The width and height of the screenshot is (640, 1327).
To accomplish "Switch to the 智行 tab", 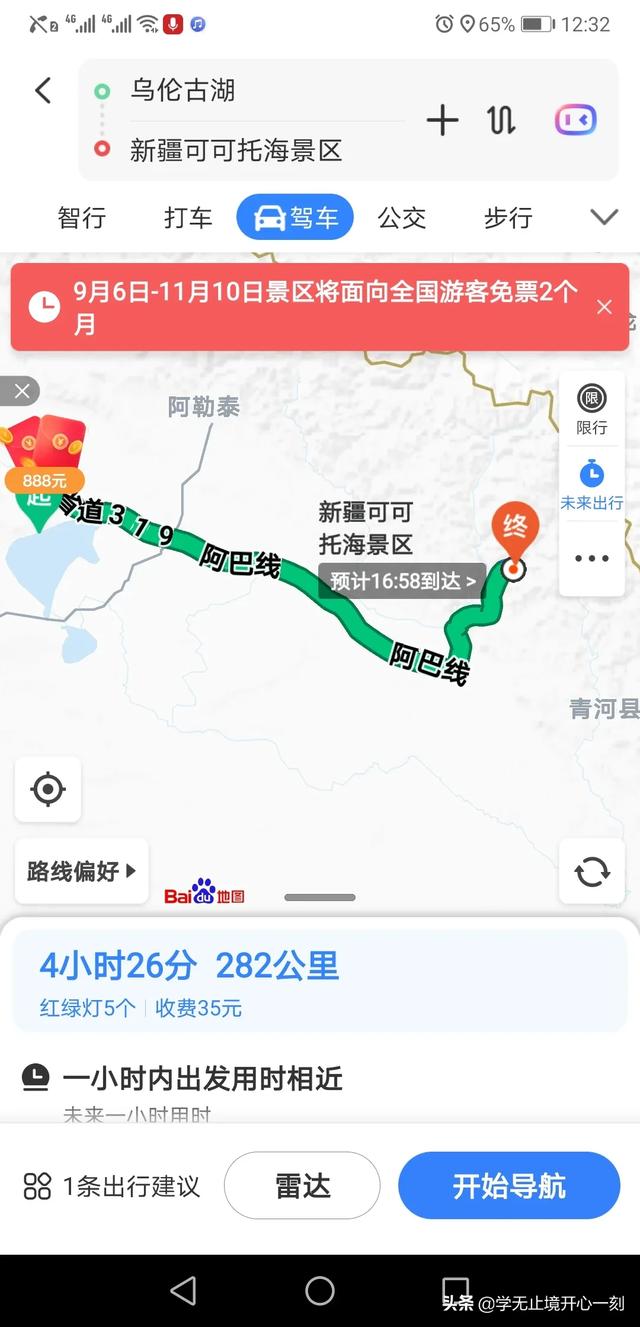I will pos(82,218).
